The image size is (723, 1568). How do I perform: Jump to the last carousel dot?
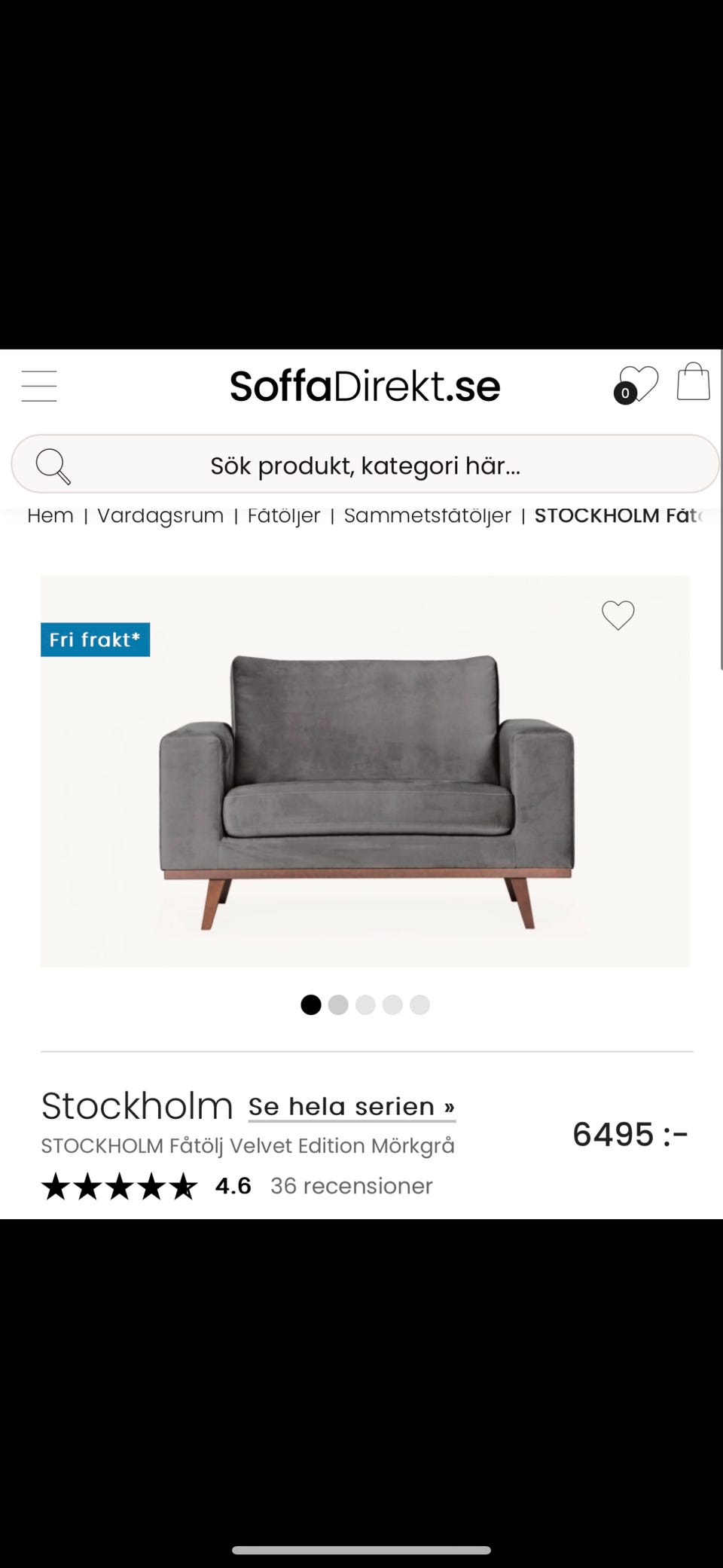[419, 1005]
